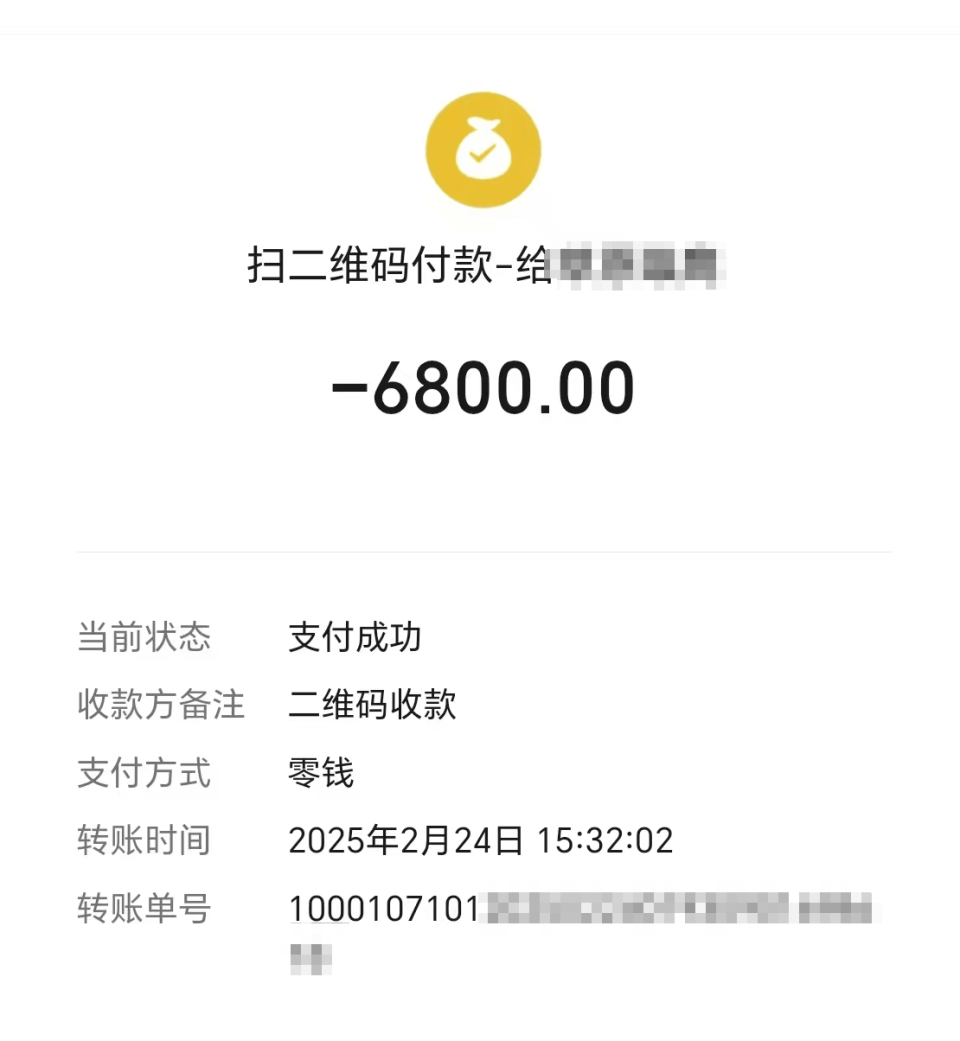
Task: Select the 零钱 payment method value
Action: point(321,774)
